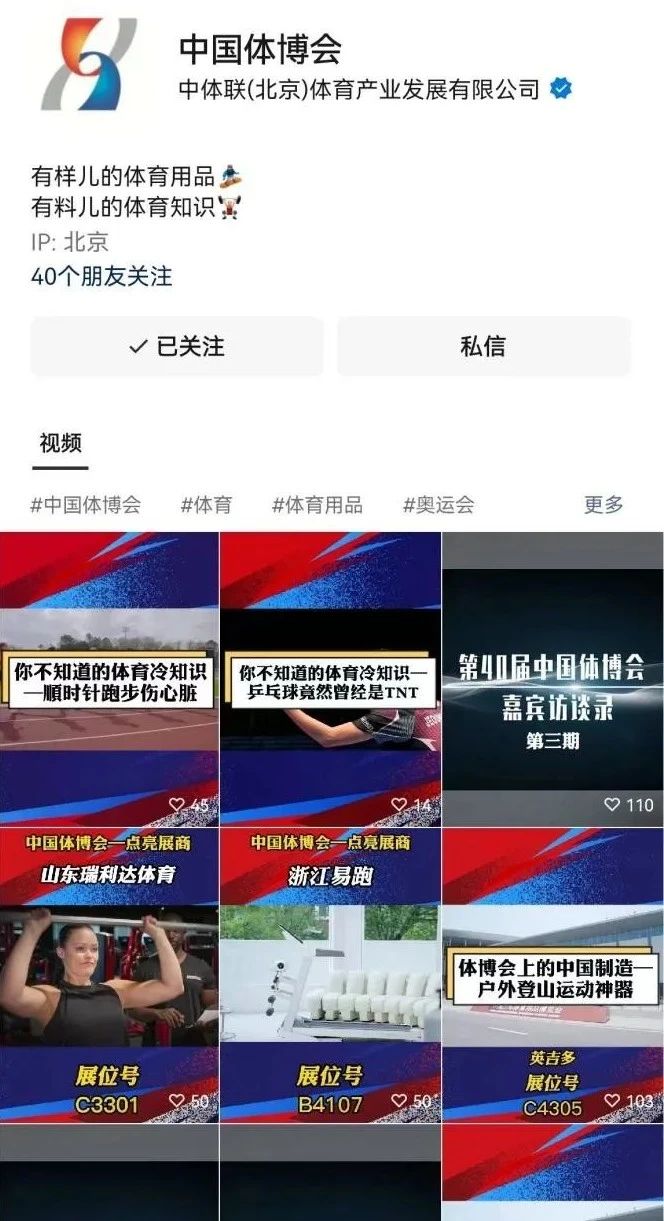Open the 浙江易跑 exhibitor video

pos(330,975)
